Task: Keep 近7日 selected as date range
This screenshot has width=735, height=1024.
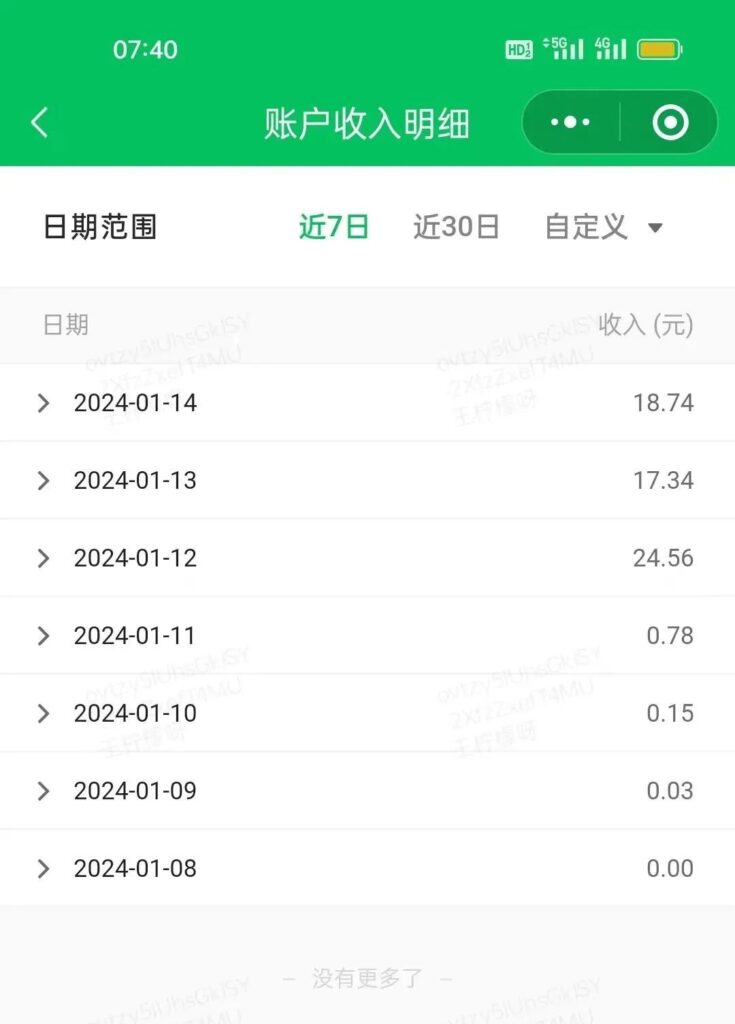Action: [x=333, y=227]
